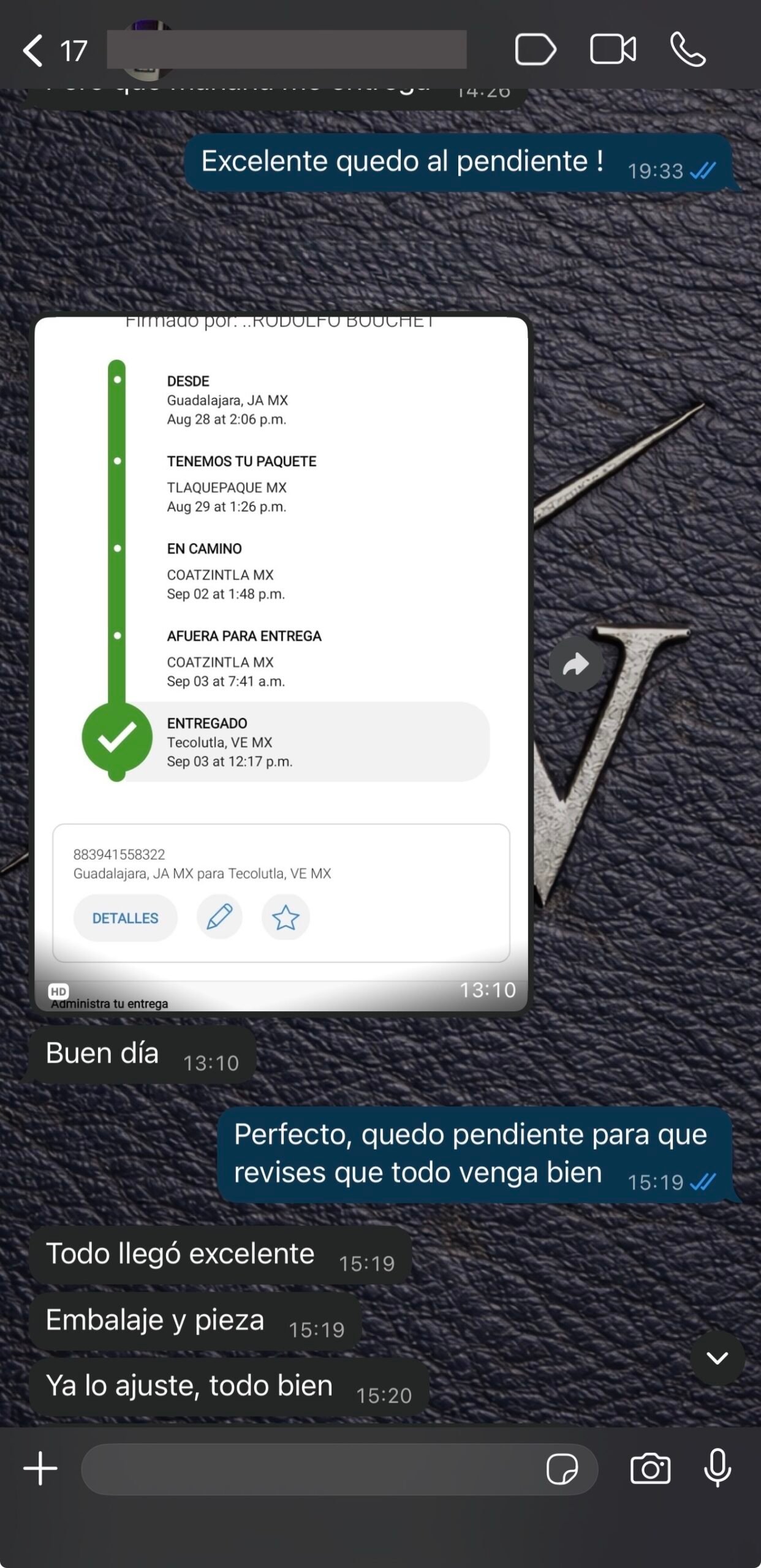
Task: Start a voice call
Action: (688, 50)
